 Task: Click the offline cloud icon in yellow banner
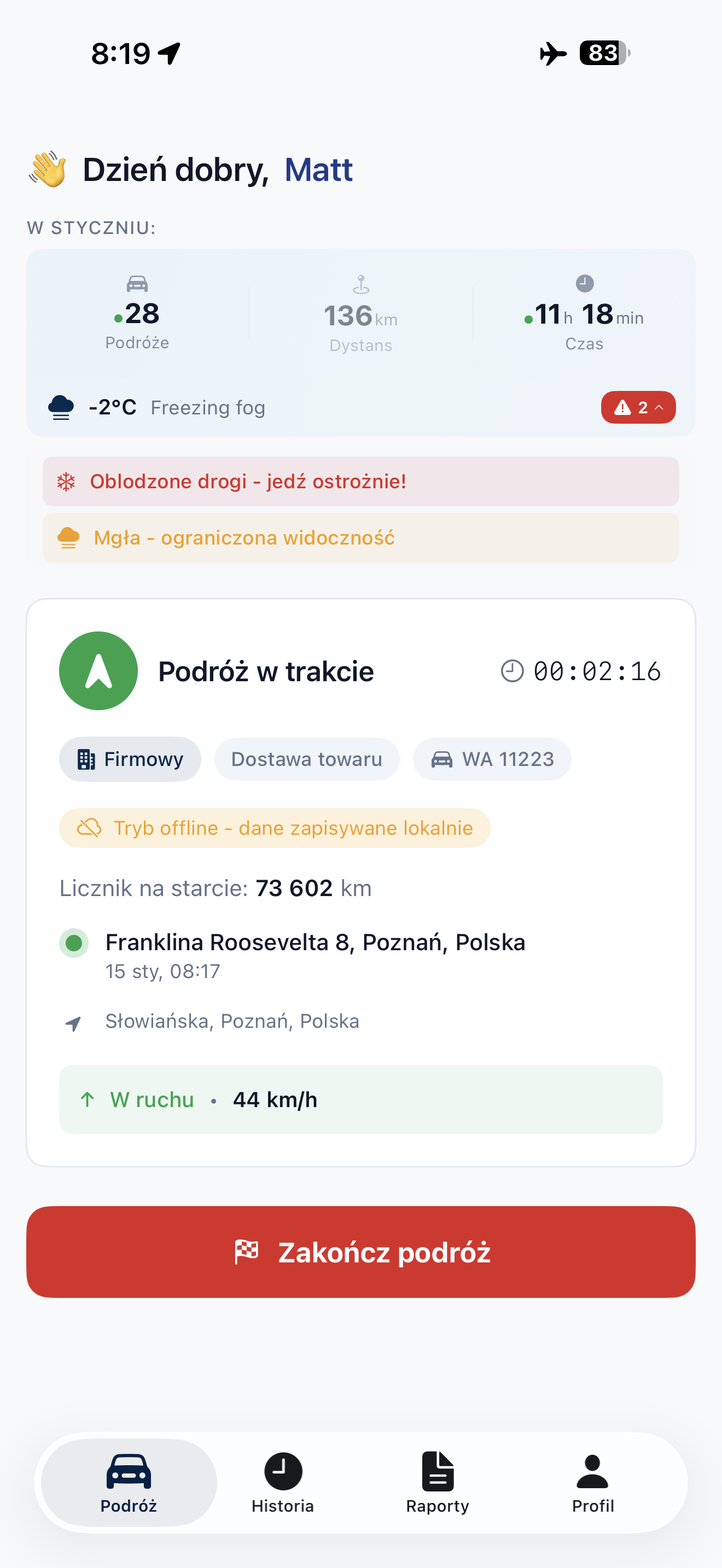pos(89,827)
